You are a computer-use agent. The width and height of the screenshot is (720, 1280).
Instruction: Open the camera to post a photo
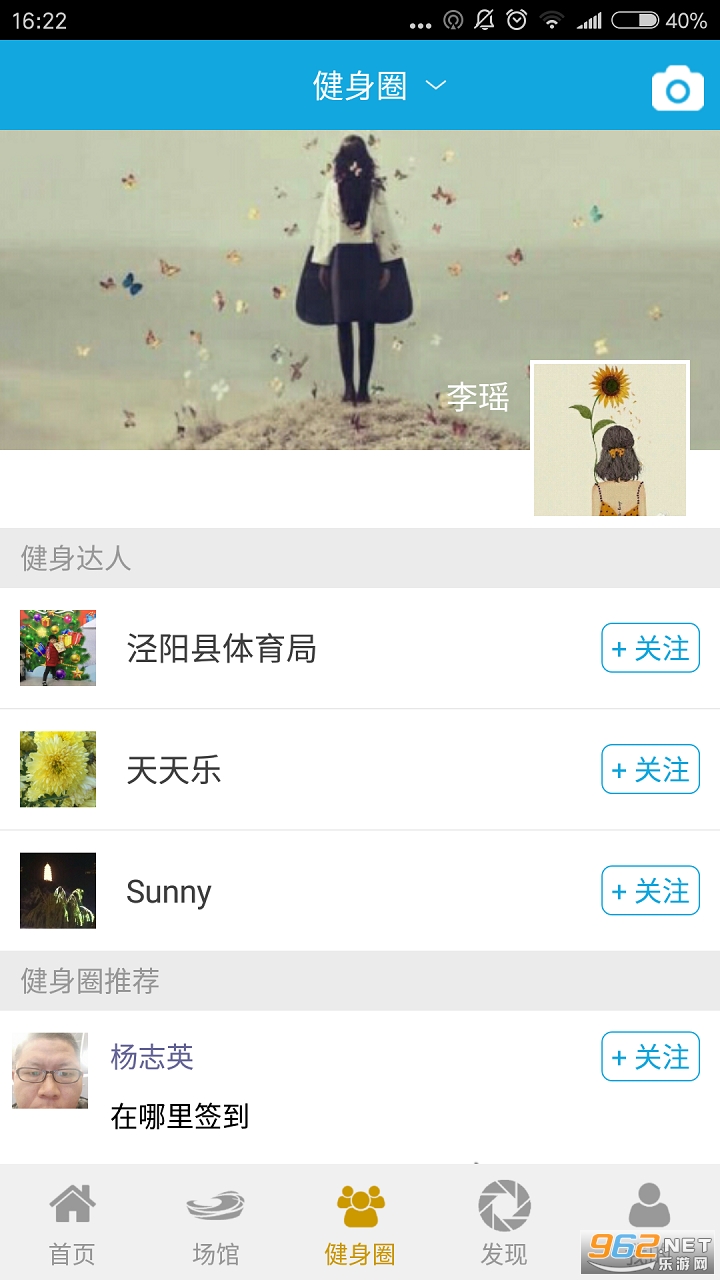[x=677, y=88]
